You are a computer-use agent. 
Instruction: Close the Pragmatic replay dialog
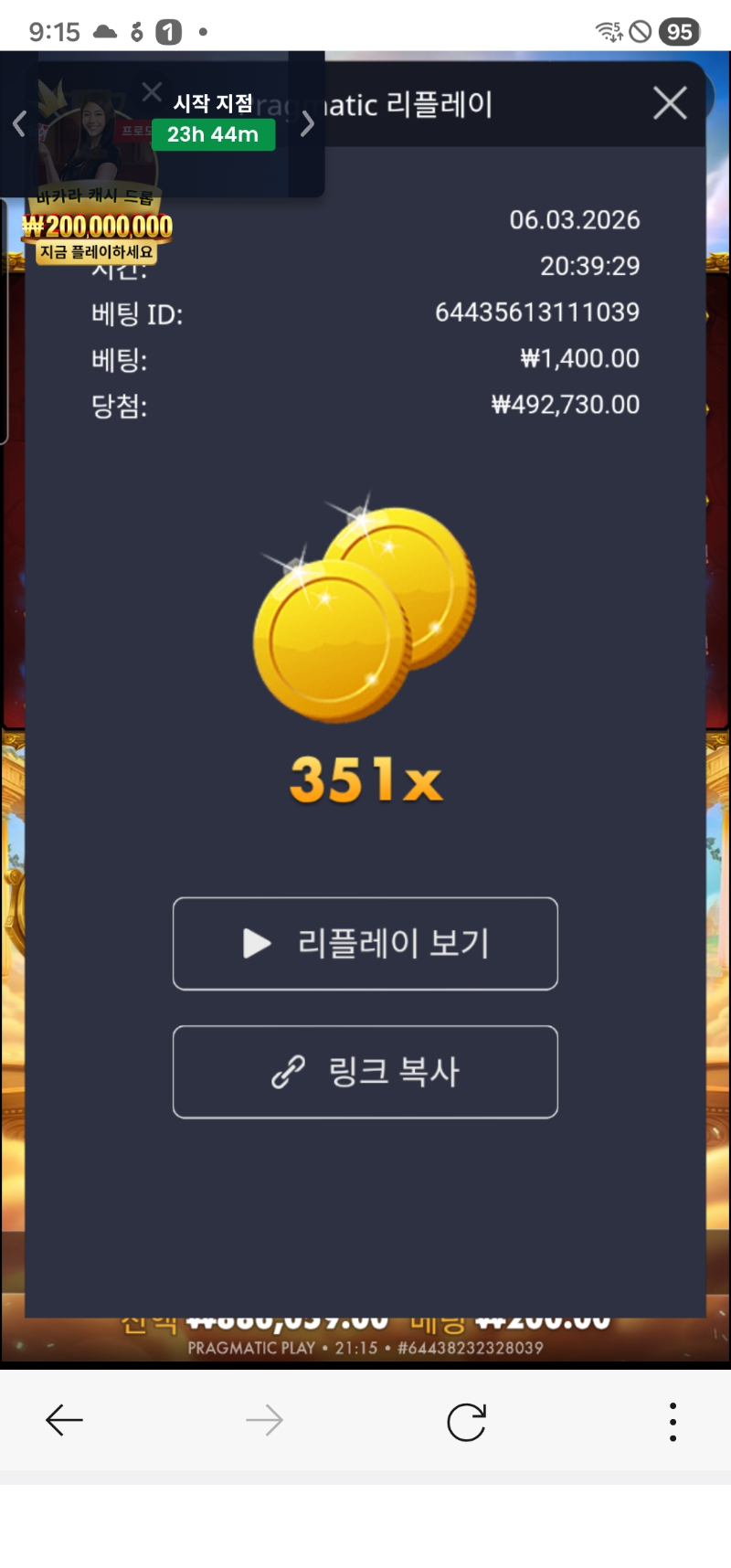(670, 103)
